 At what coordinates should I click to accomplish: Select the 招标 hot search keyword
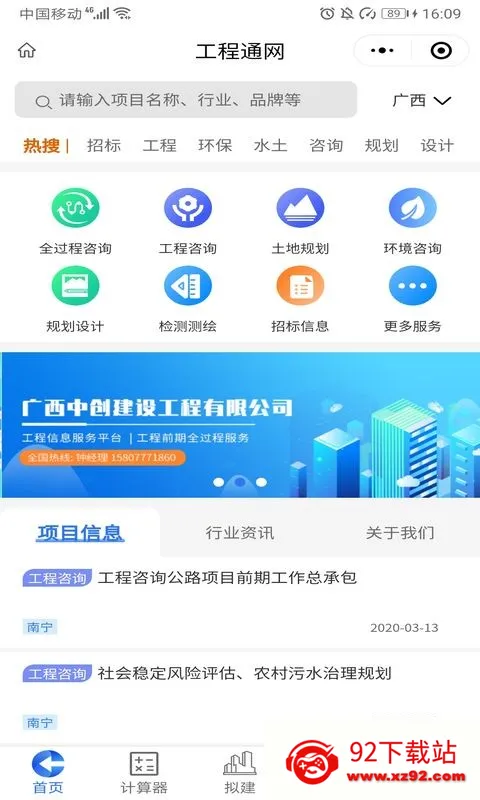[x=104, y=145]
